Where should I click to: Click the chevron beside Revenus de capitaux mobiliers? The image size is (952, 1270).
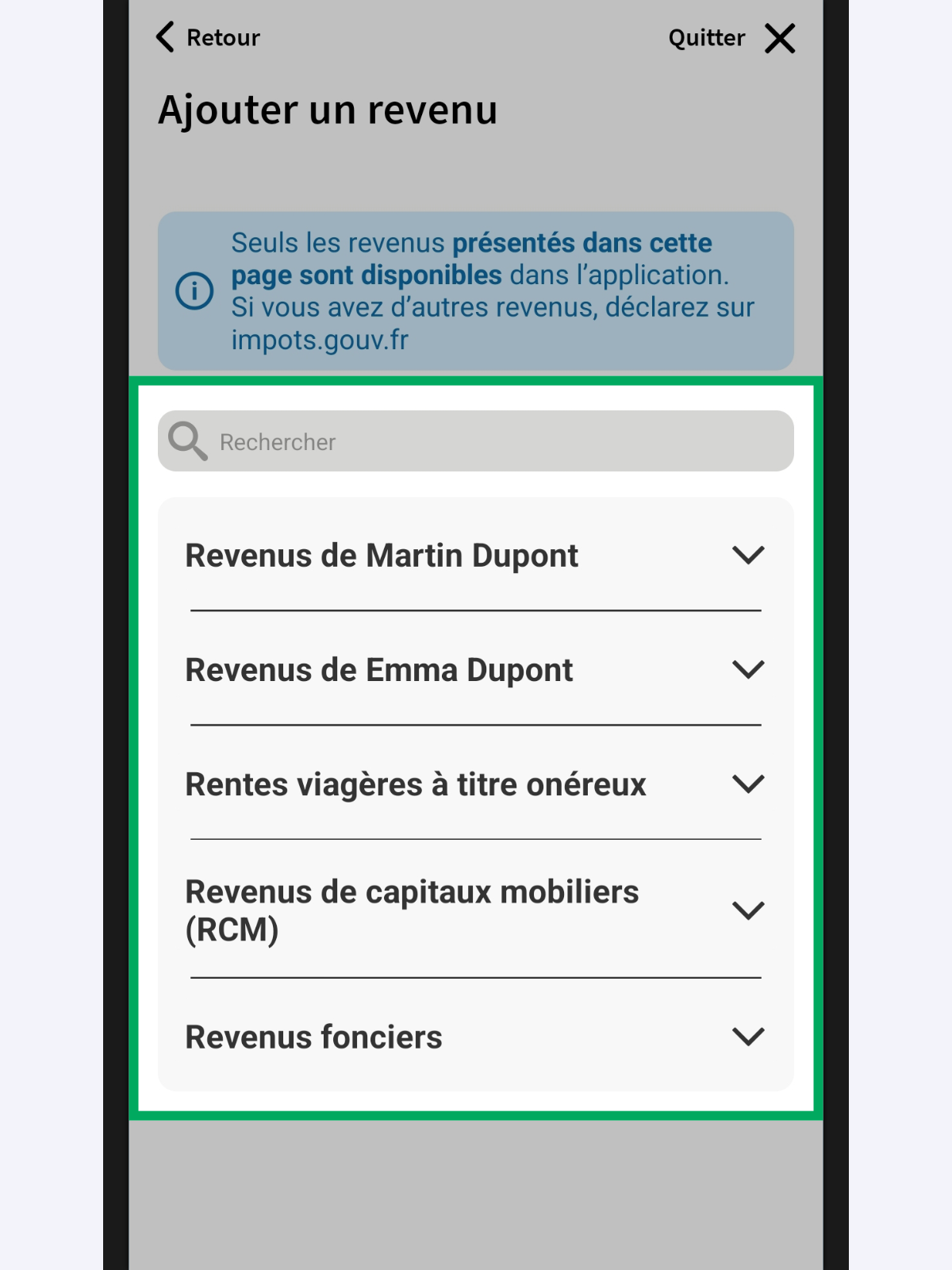coord(749,910)
